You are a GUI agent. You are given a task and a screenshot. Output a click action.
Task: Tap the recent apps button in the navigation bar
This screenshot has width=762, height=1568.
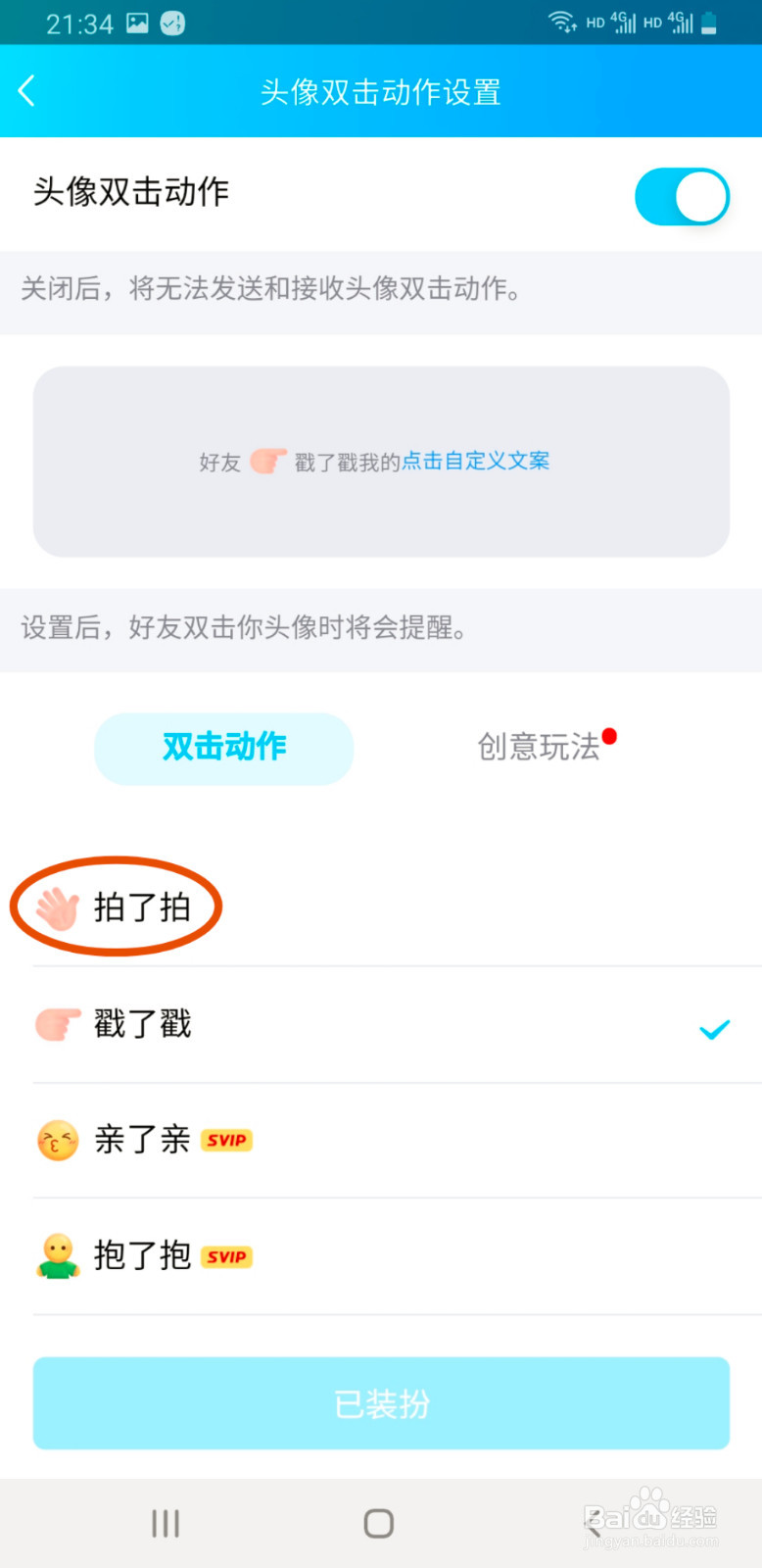pos(165,1522)
